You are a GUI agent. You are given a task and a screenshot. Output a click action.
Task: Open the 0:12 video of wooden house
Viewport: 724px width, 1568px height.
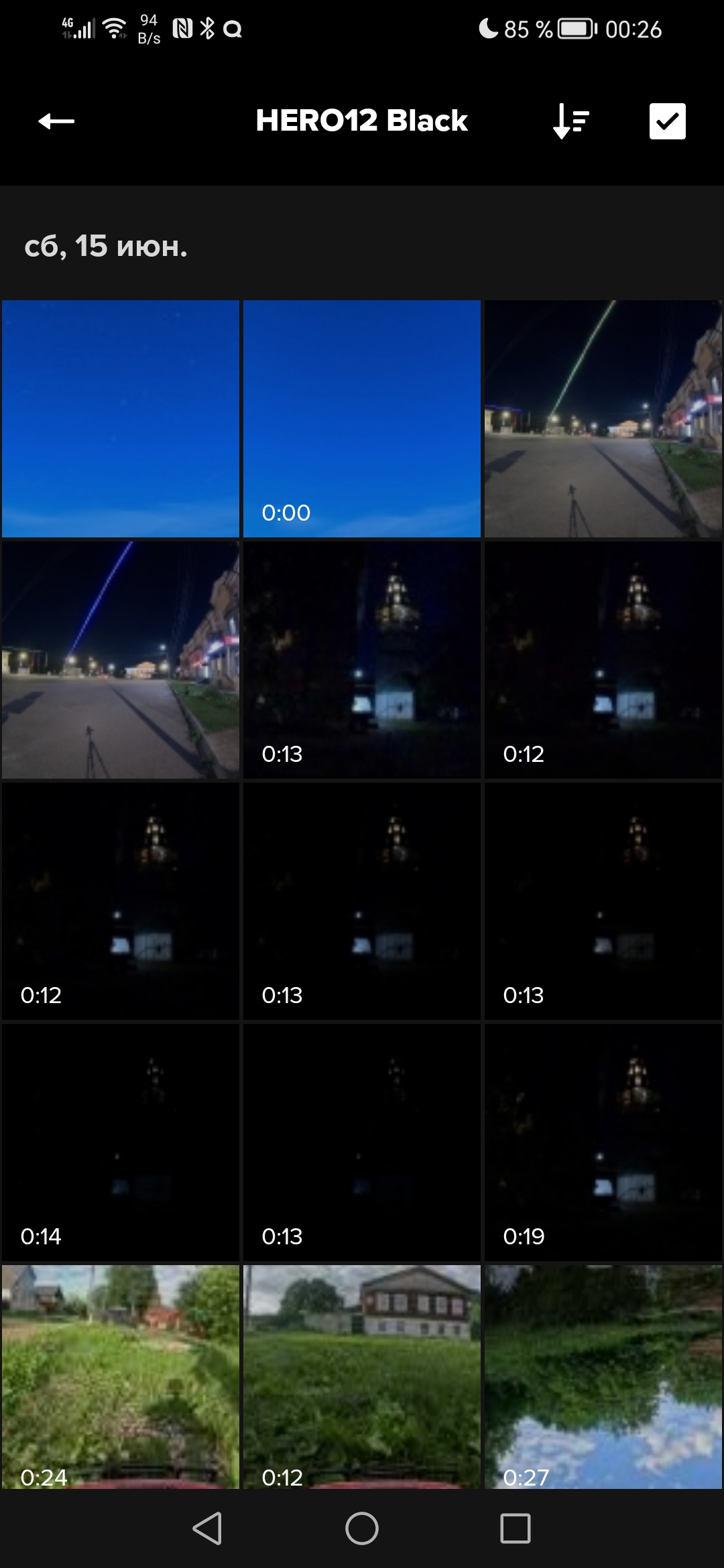coord(362,1377)
